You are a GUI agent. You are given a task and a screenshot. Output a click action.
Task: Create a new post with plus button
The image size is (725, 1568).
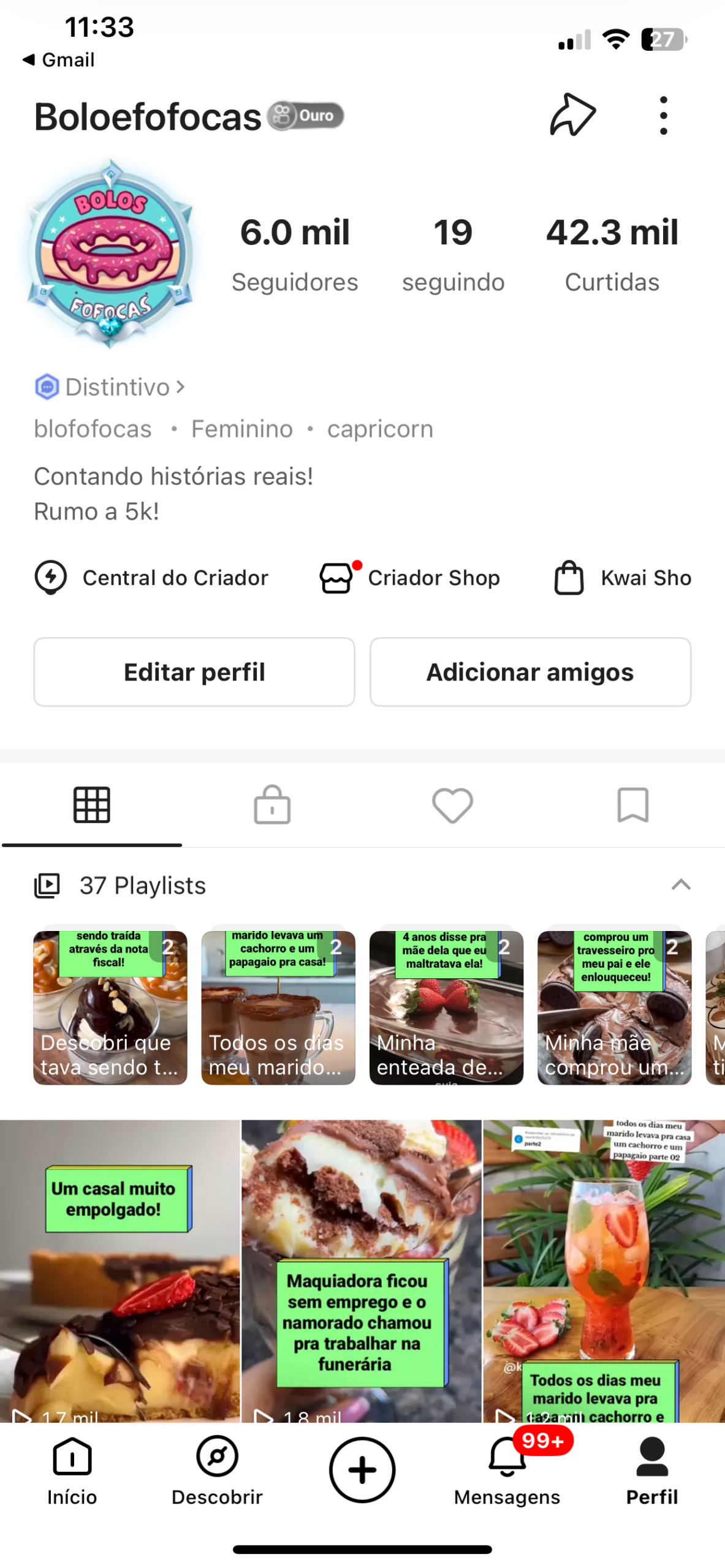click(x=362, y=1469)
